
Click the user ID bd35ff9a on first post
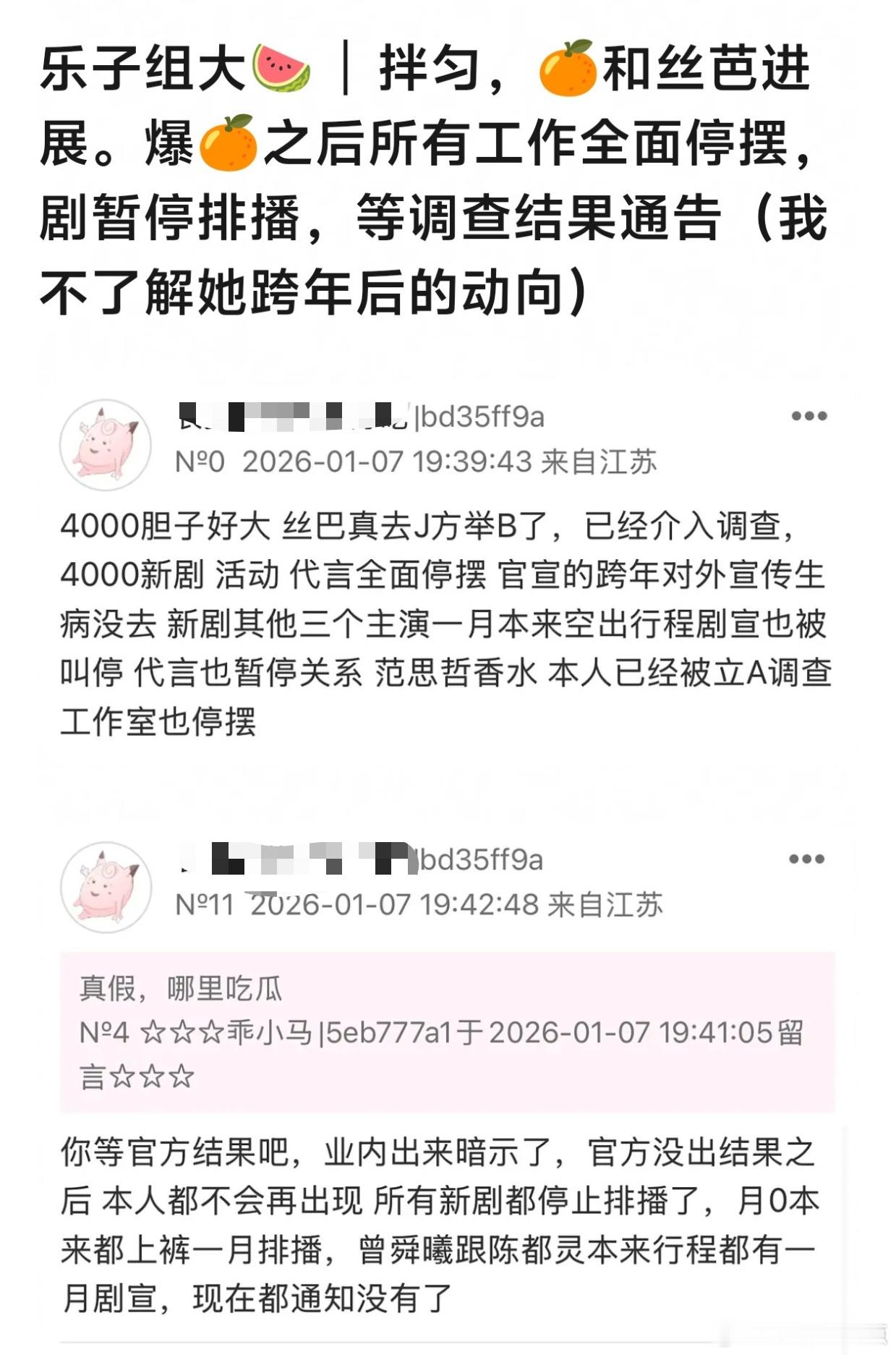(482, 416)
